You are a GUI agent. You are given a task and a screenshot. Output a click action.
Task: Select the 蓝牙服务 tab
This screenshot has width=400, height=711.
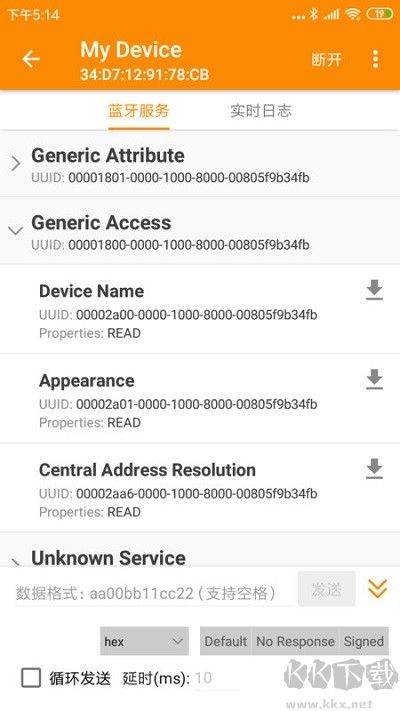pos(138,111)
